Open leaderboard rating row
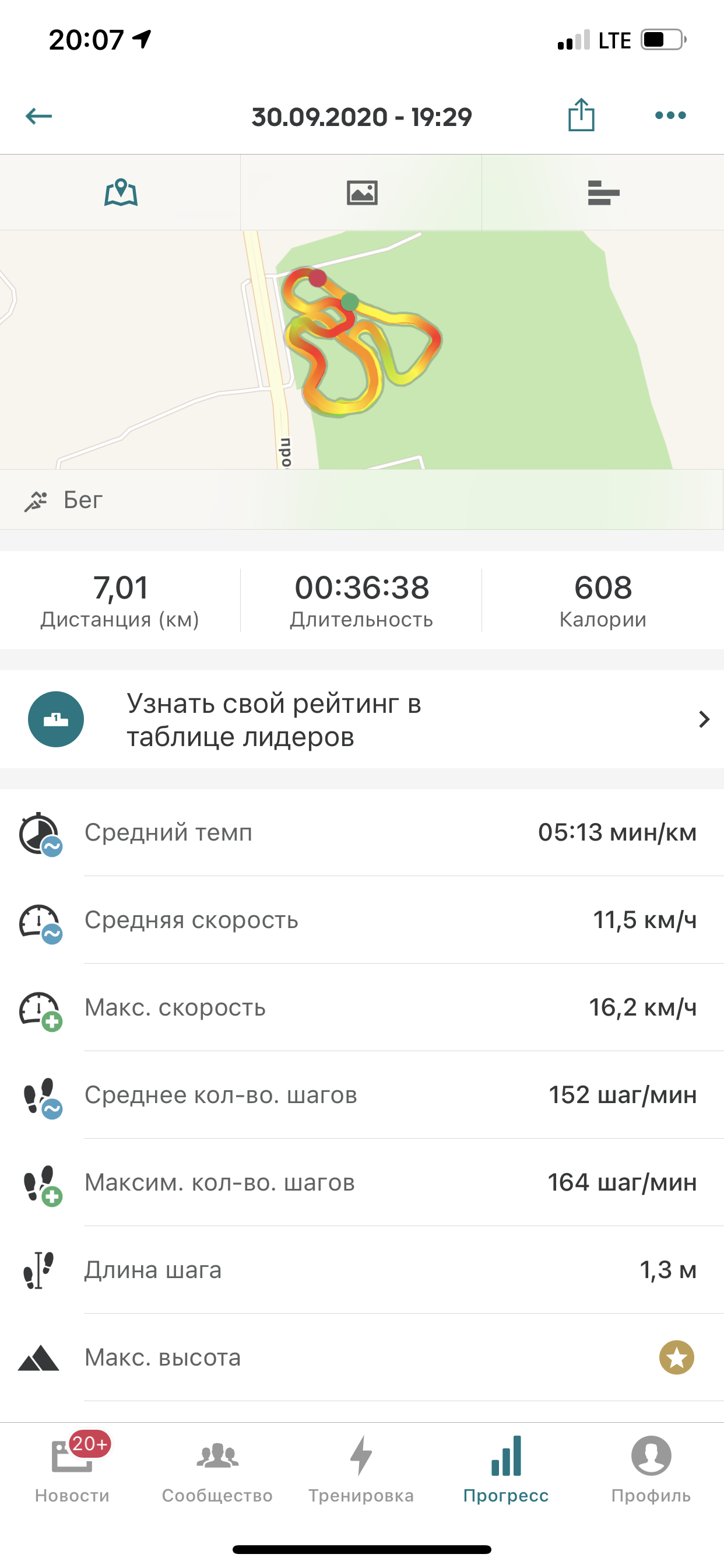 point(362,719)
